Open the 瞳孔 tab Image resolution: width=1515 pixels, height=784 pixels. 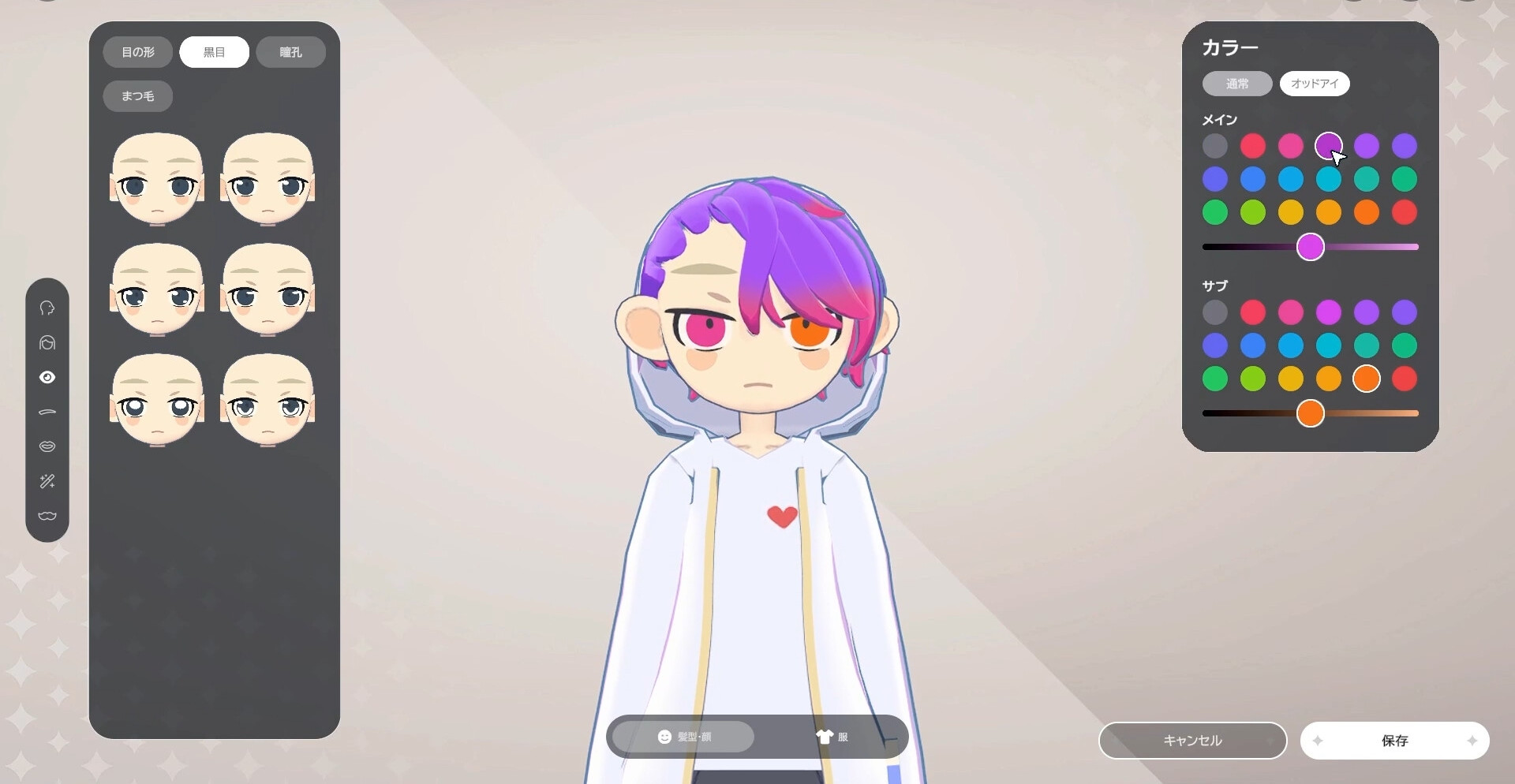290,52
